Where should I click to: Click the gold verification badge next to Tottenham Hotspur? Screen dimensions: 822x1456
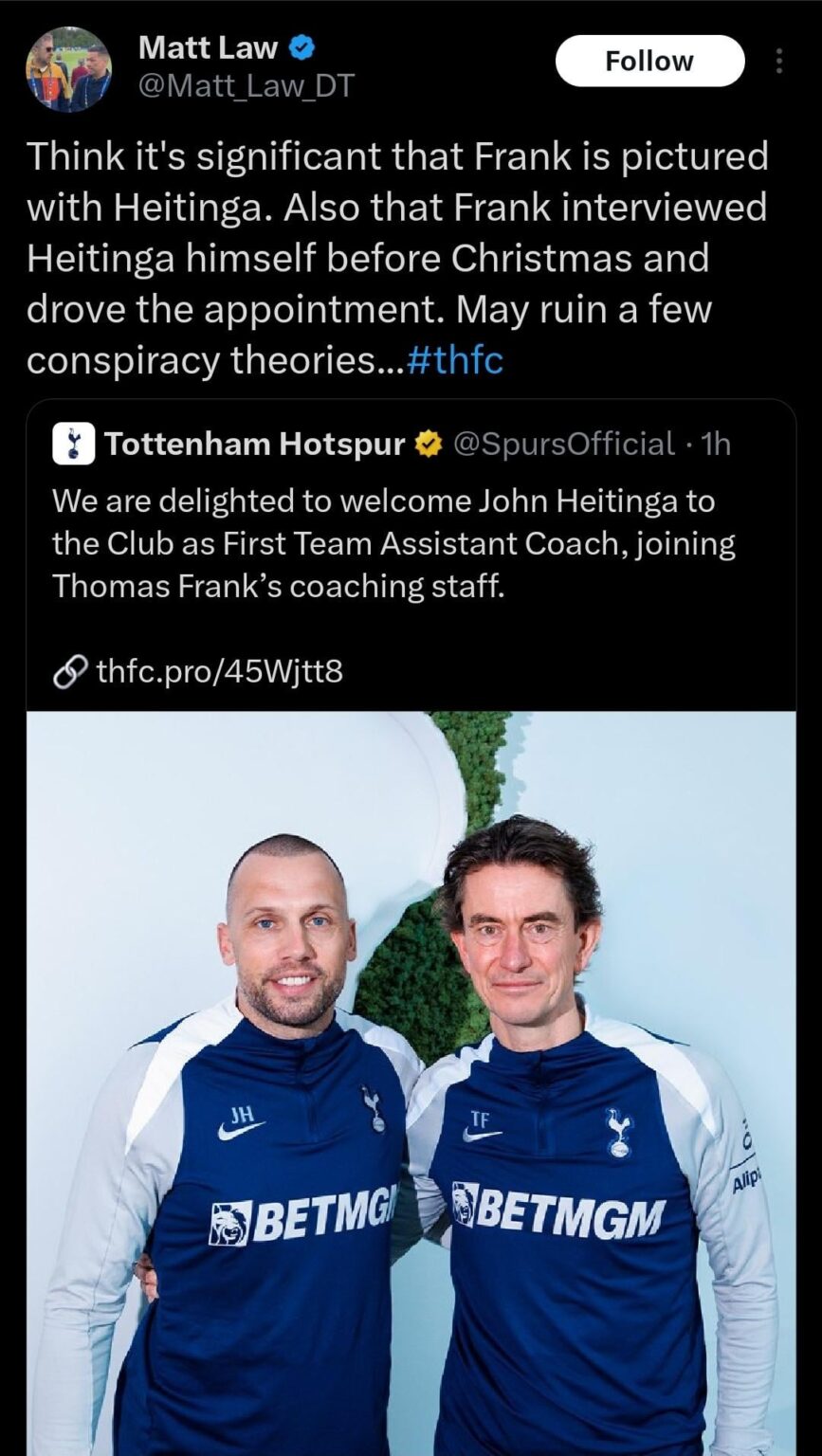(x=428, y=443)
